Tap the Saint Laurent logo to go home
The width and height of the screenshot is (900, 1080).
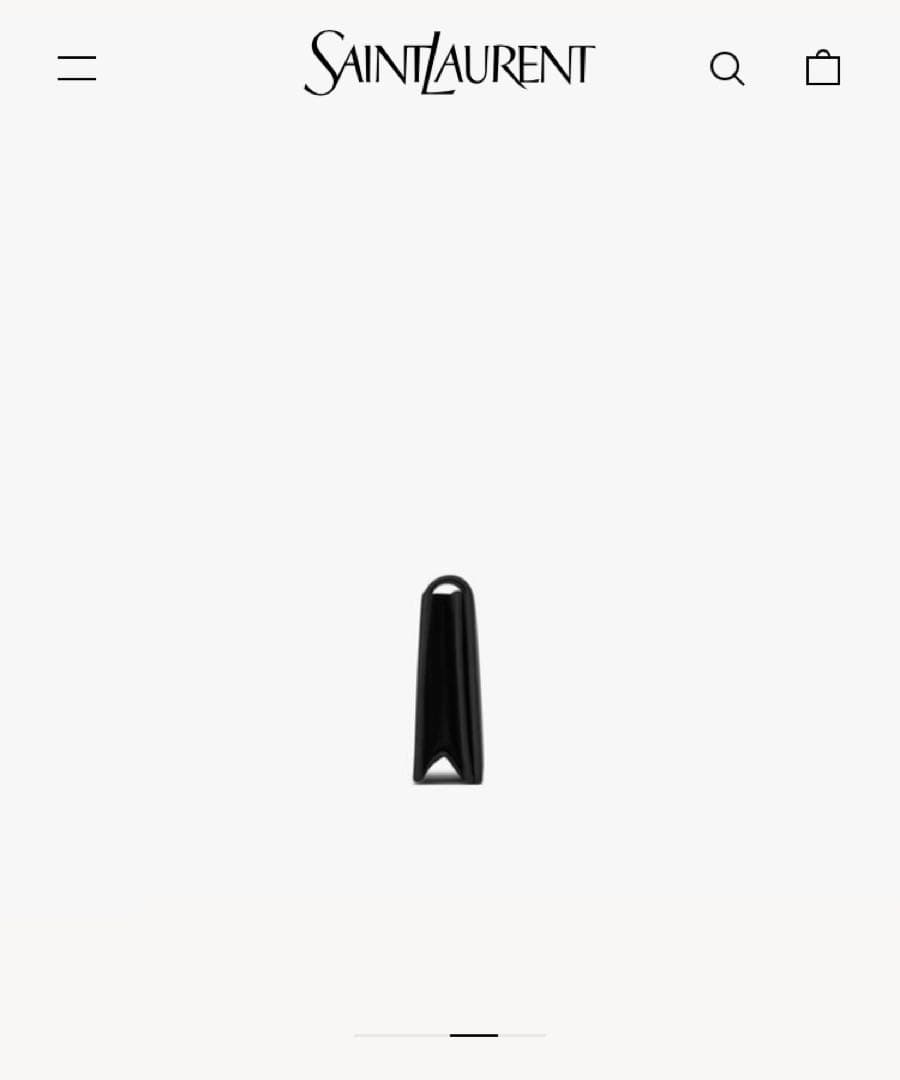pyautogui.click(x=449, y=64)
